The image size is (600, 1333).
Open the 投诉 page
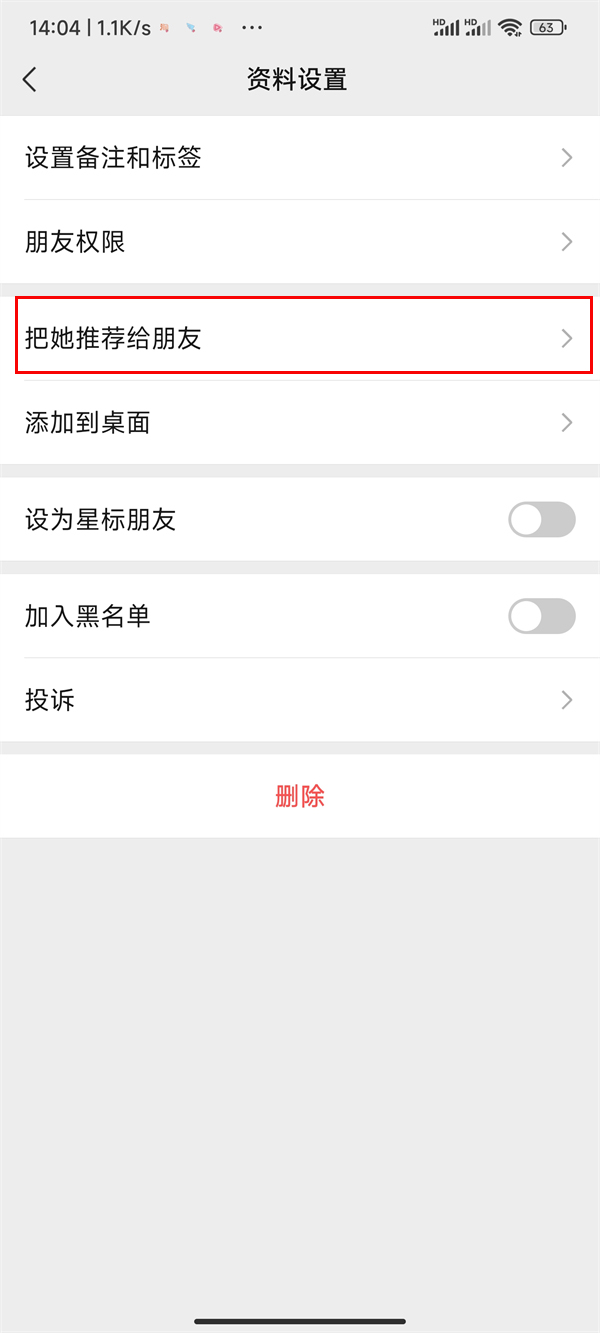click(300, 700)
